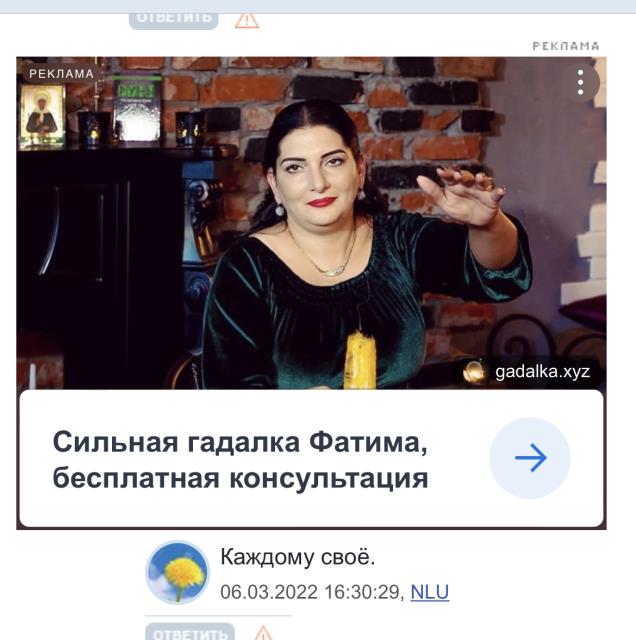This screenshot has width=636, height=640.
Task: Report the 'Каждому своё' comment via warning icon
Action: tap(262, 632)
